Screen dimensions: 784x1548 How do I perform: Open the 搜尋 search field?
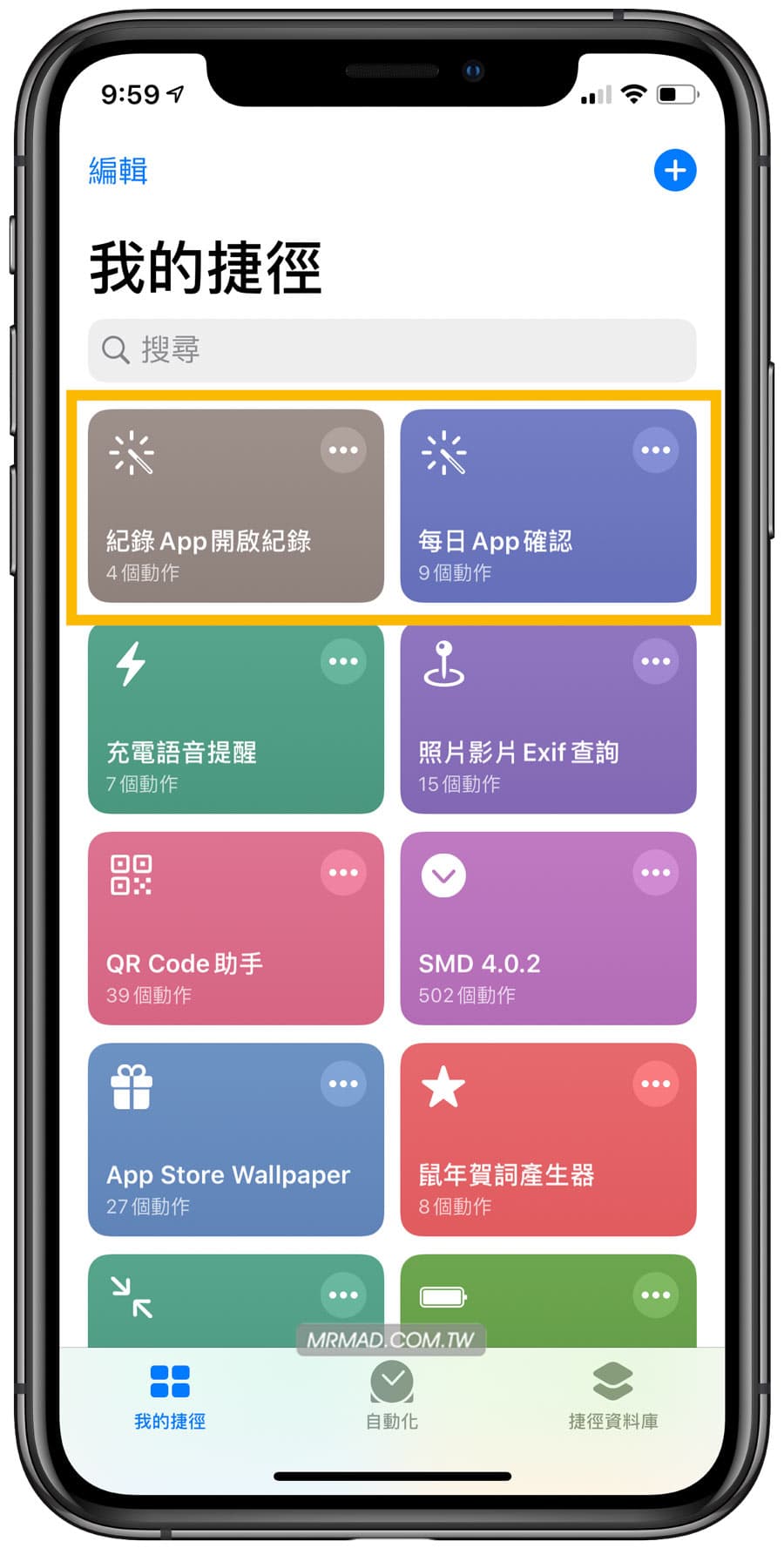pos(392,350)
